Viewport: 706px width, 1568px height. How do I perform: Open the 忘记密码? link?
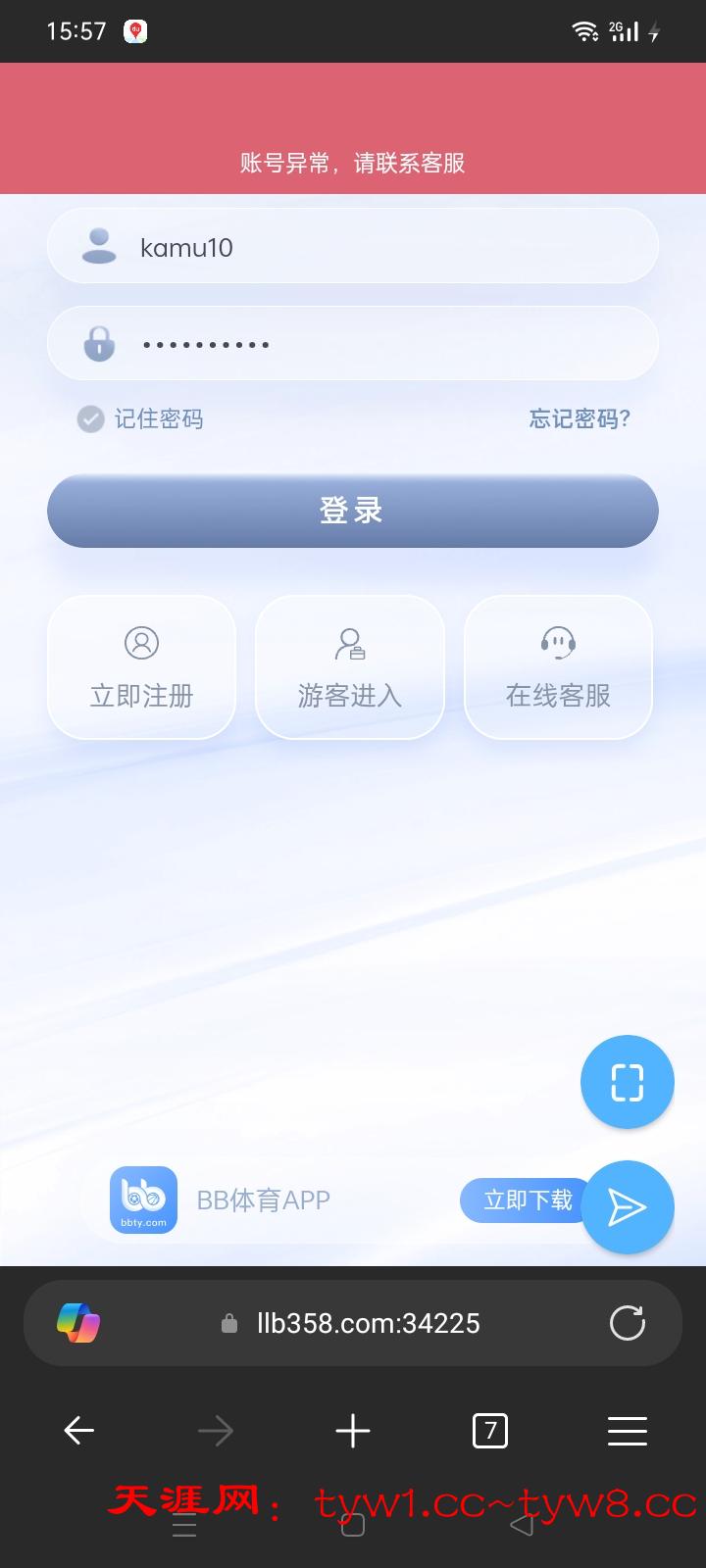point(580,419)
